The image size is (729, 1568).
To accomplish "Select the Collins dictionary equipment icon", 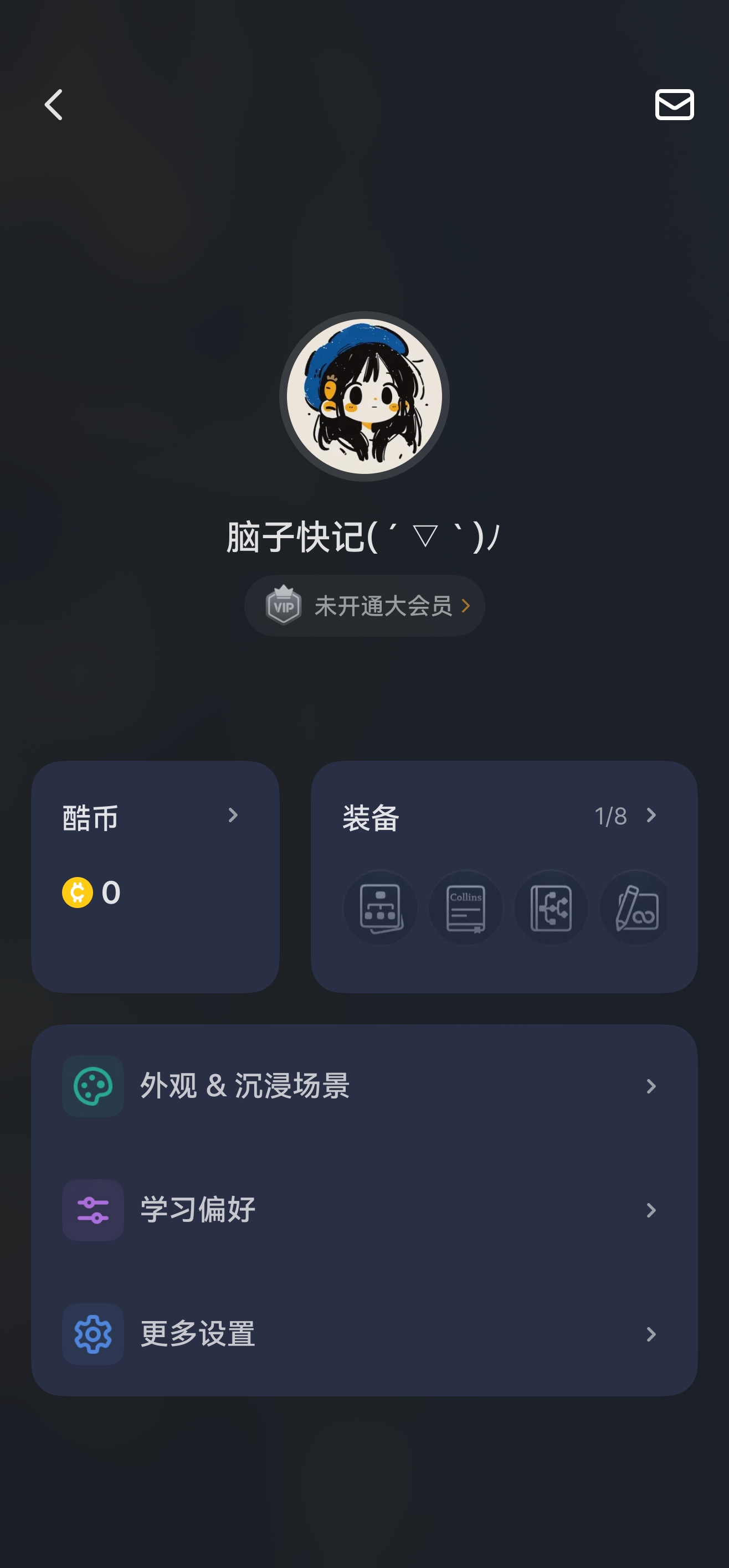I will click(466, 907).
